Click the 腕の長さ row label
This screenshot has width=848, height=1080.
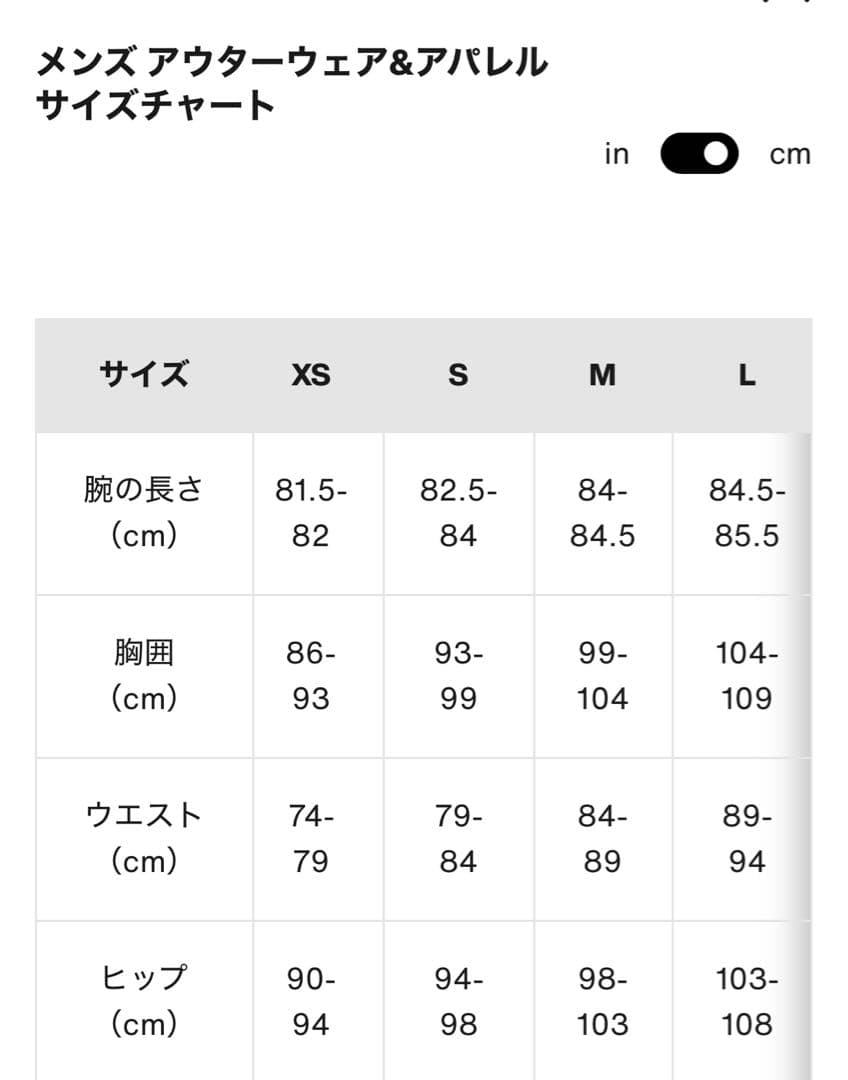pos(145,512)
